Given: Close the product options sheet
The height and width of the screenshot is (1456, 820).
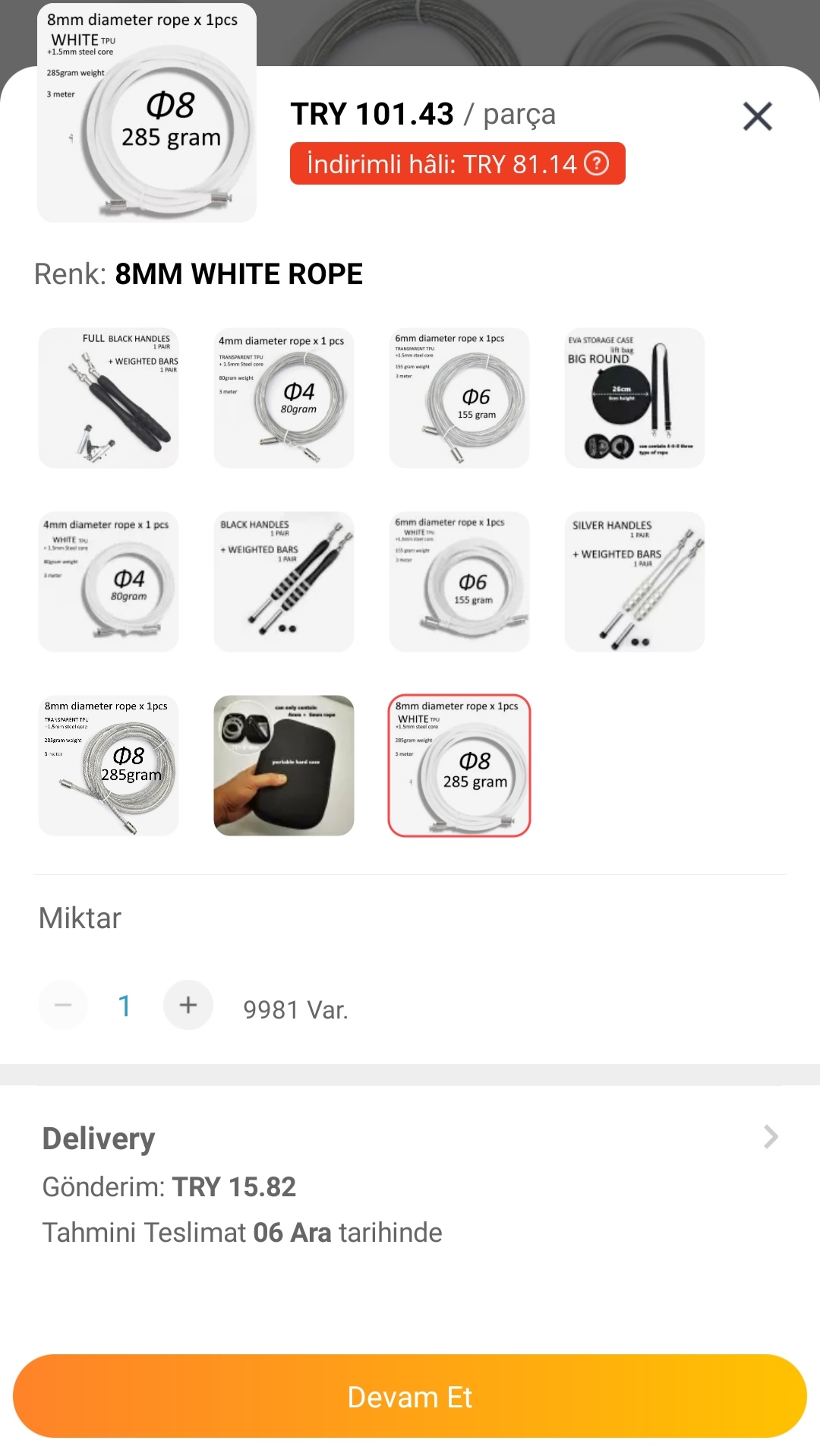Looking at the screenshot, I should (757, 116).
